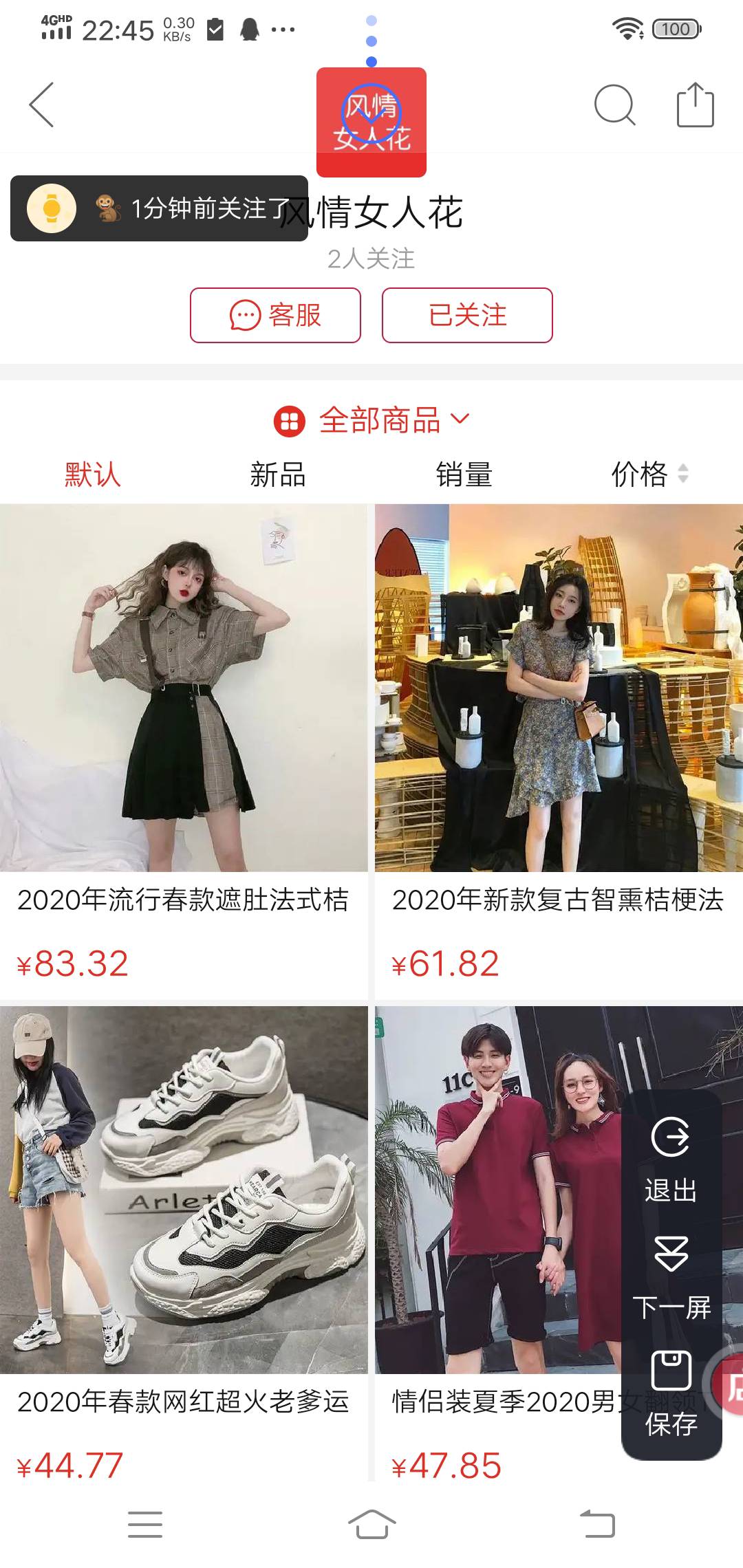Open the search magnifier icon
The height and width of the screenshot is (1568, 743).
pos(614,105)
